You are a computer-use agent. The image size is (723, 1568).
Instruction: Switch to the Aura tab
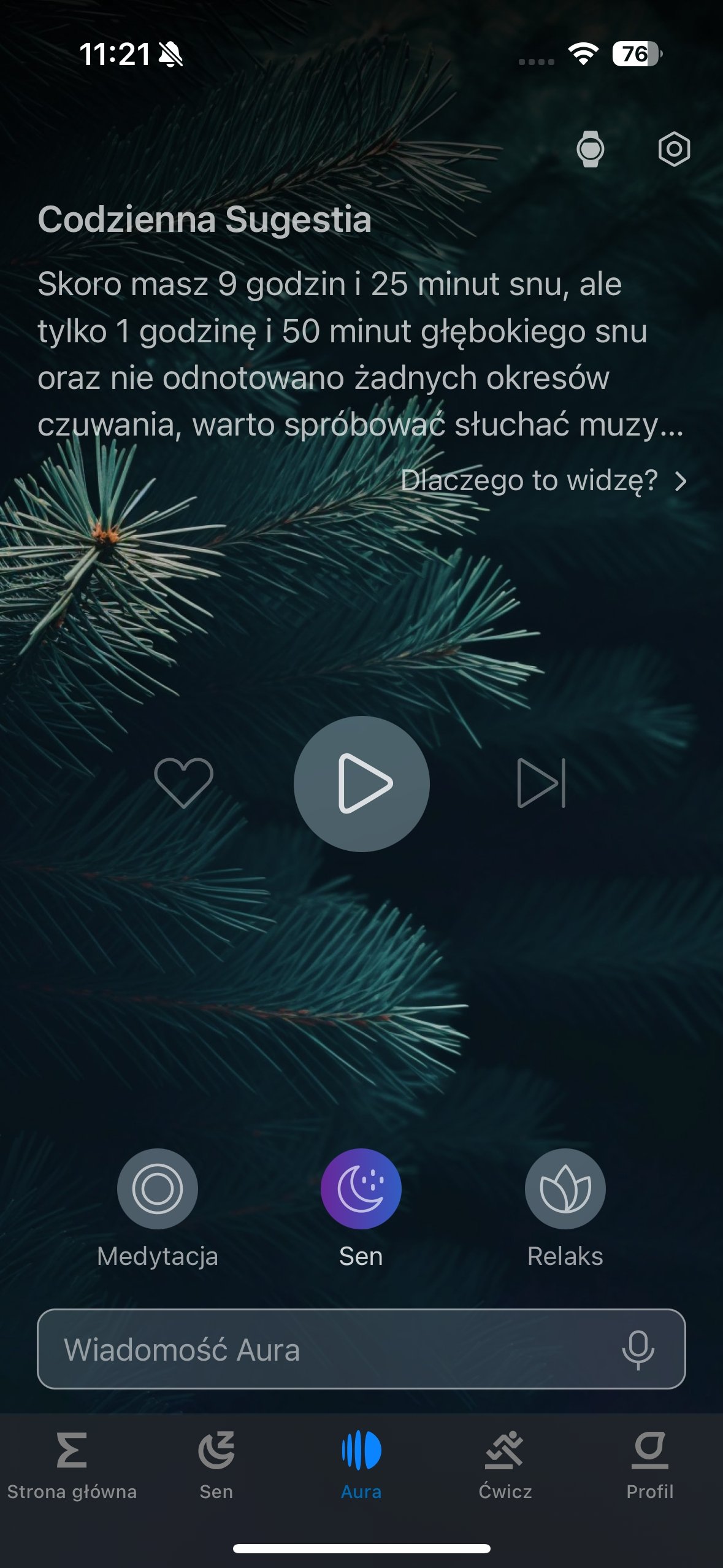(x=361, y=1465)
